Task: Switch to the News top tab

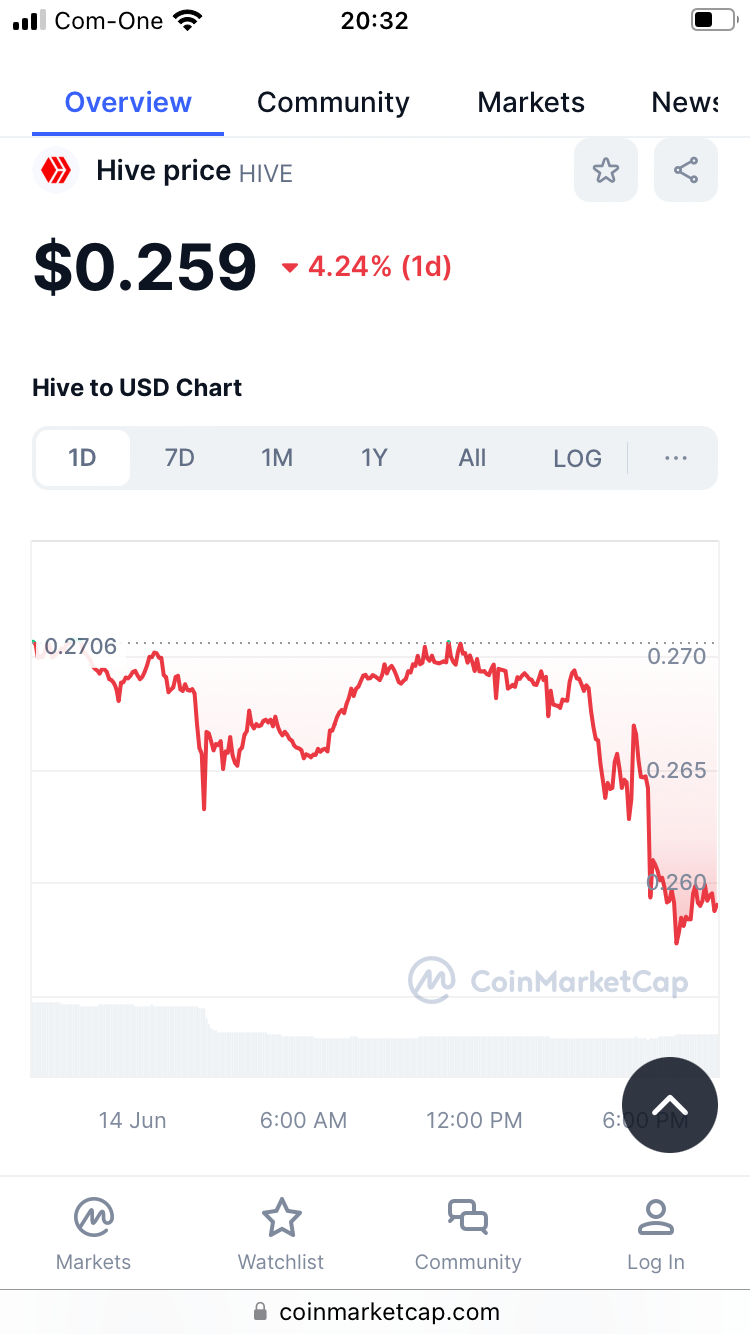Action: pyautogui.click(x=685, y=102)
